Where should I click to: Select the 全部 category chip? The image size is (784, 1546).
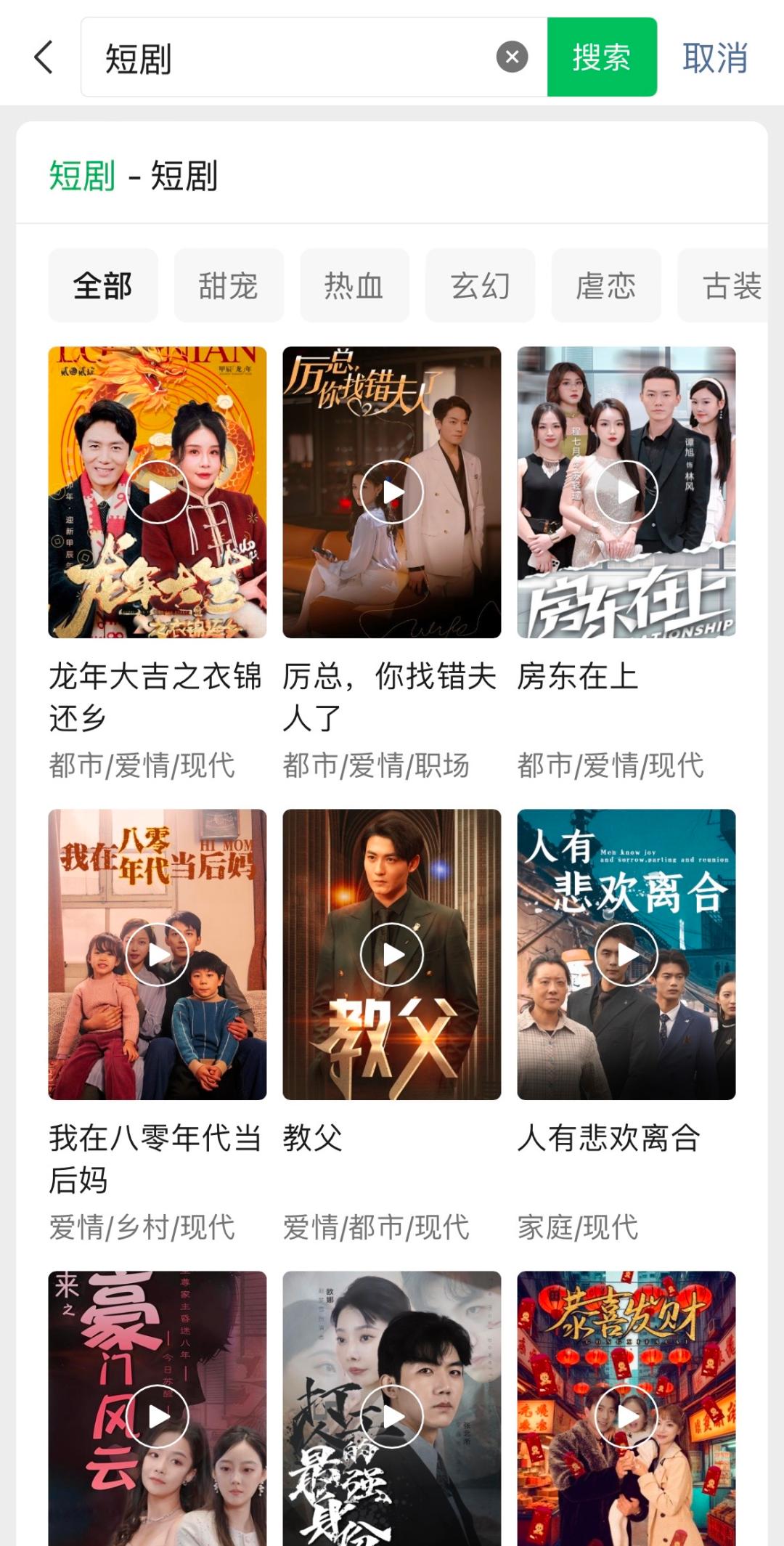102,285
